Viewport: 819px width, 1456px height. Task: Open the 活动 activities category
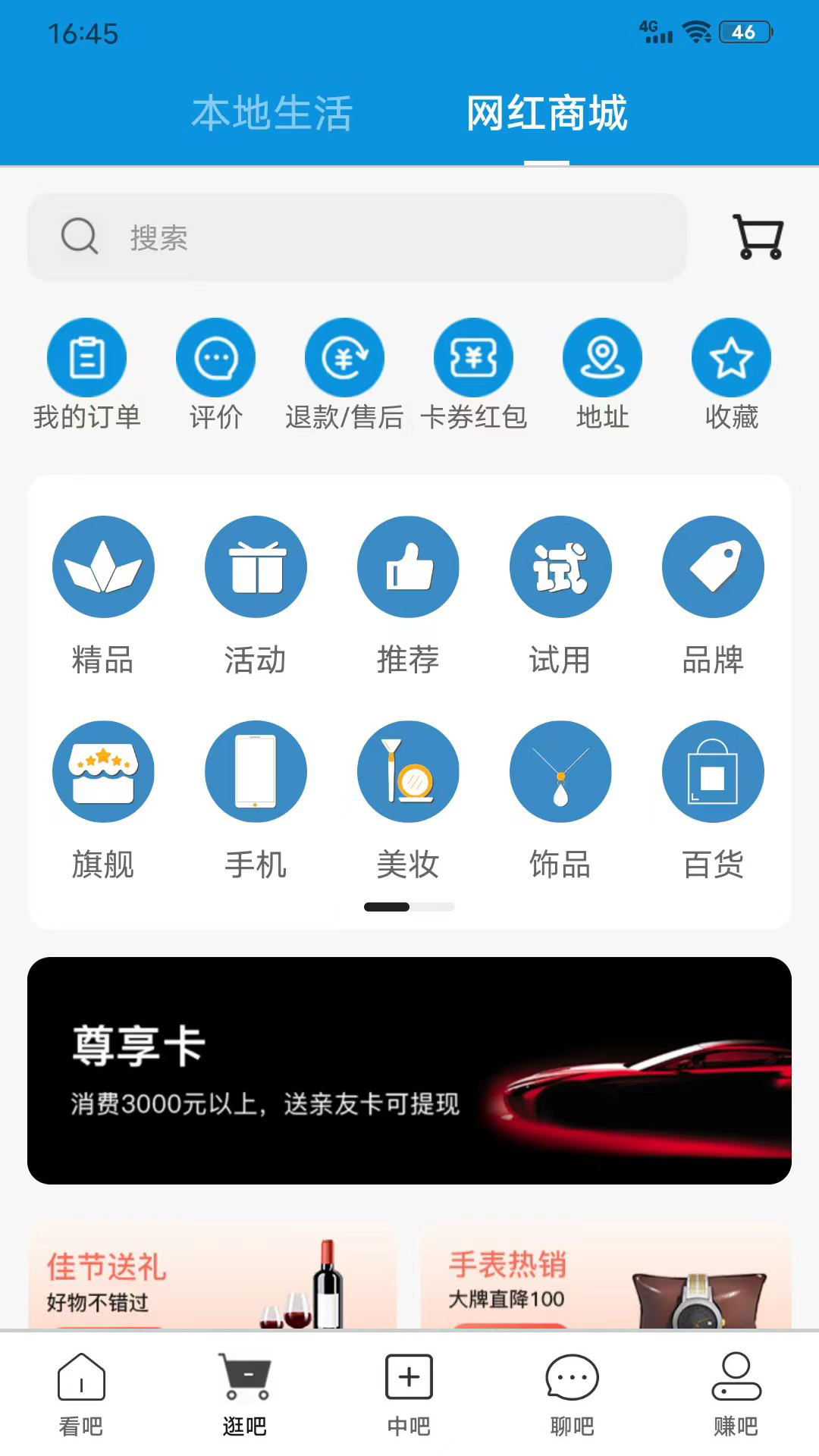point(256,566)
